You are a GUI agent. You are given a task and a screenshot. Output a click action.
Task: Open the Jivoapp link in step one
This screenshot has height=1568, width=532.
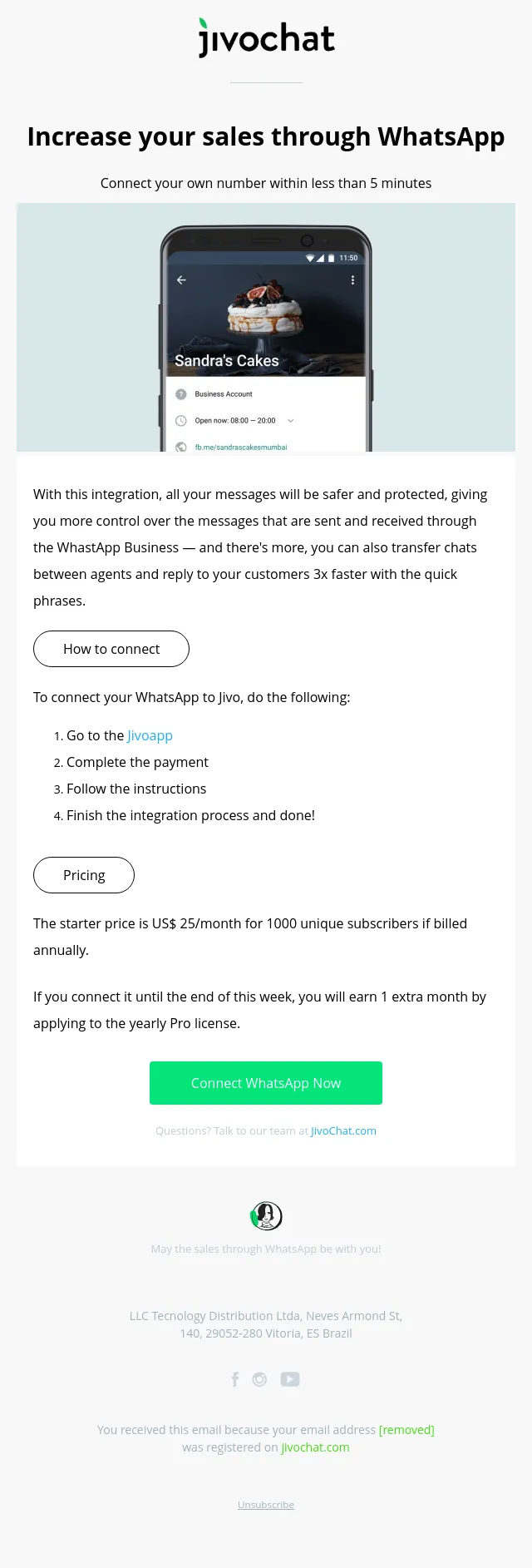tap(150, 735)
